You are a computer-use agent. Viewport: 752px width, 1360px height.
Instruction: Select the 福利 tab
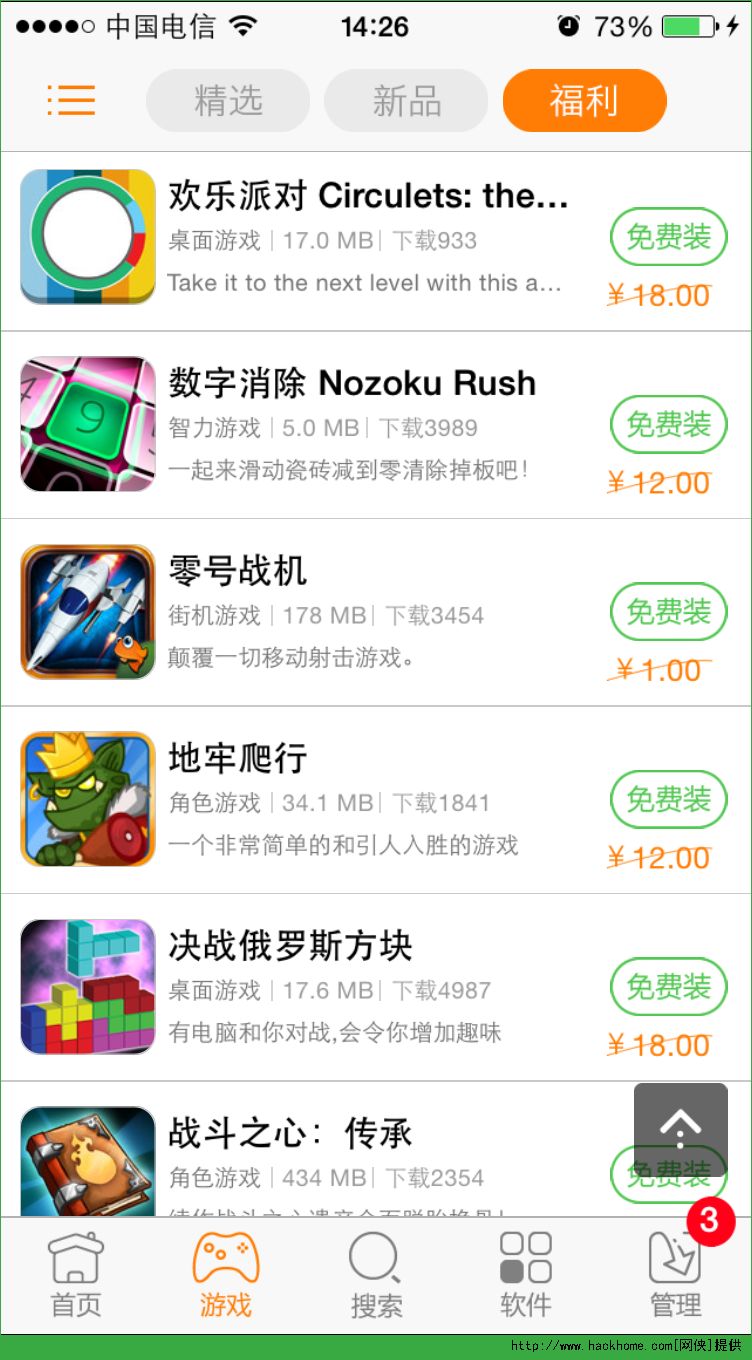click(x=584, y=101)
